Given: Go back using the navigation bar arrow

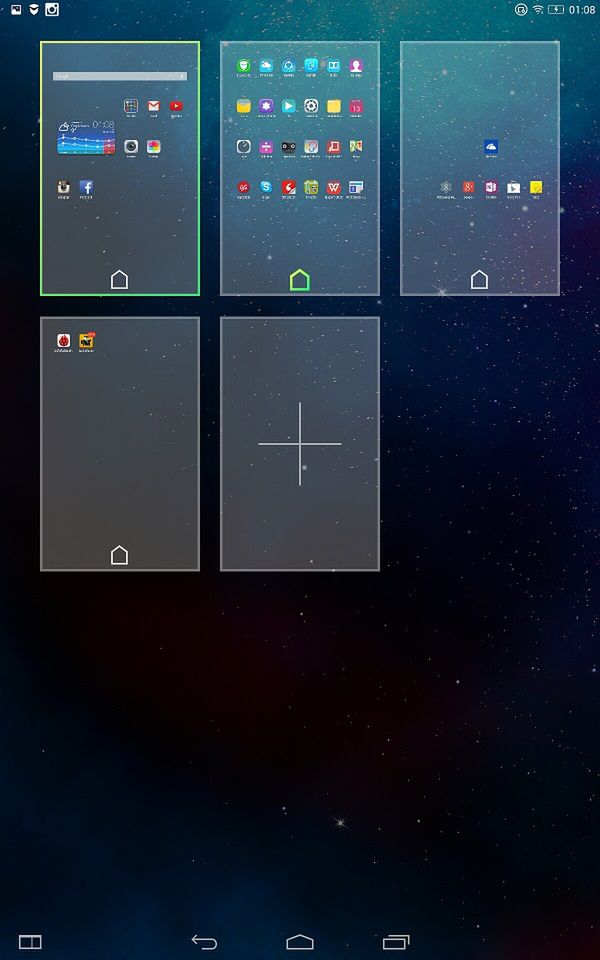Looking at the screenshot, I should [205, 941].
